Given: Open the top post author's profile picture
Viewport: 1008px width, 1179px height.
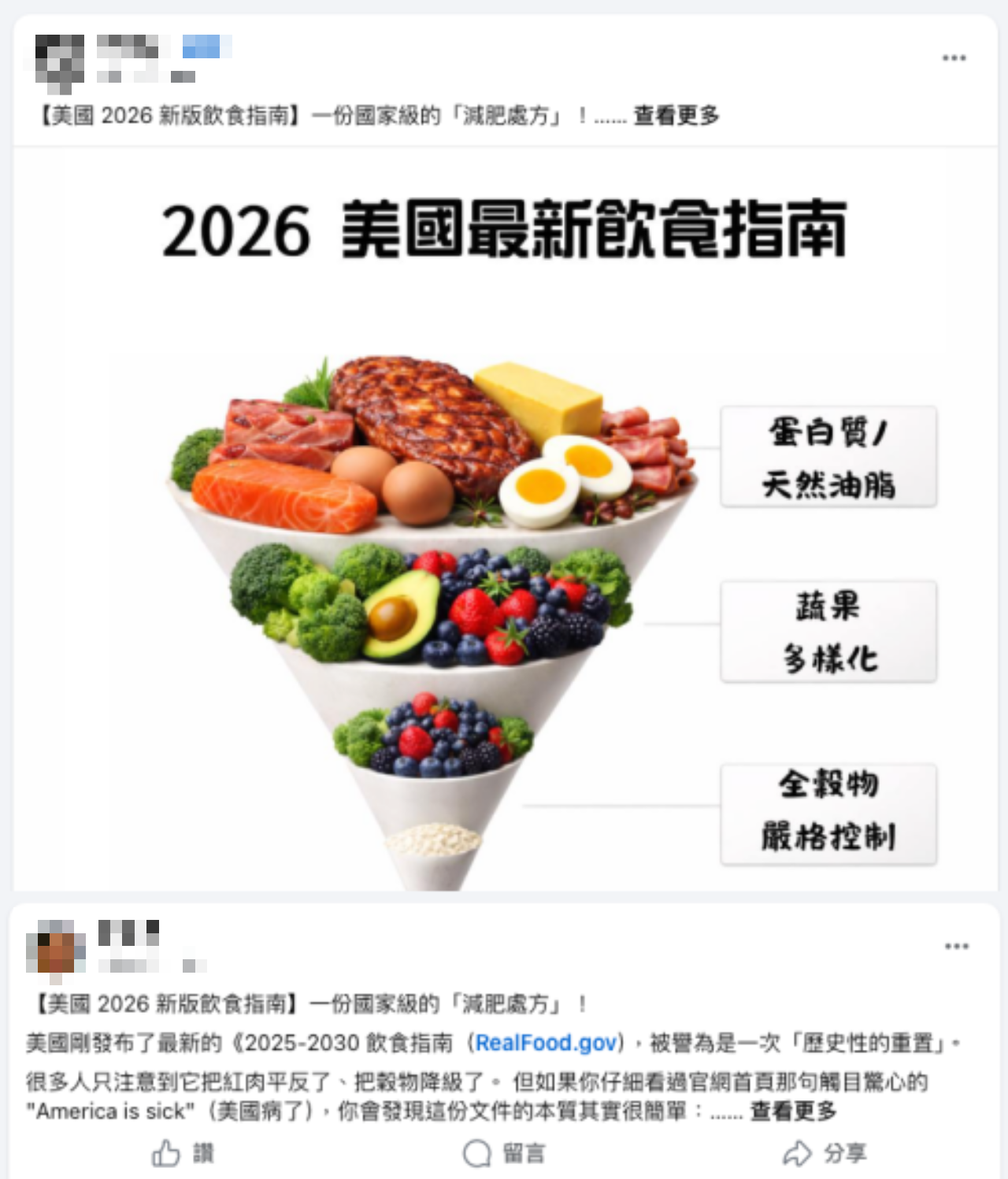Looking at the screenshot, I should (x=59, y=61).
